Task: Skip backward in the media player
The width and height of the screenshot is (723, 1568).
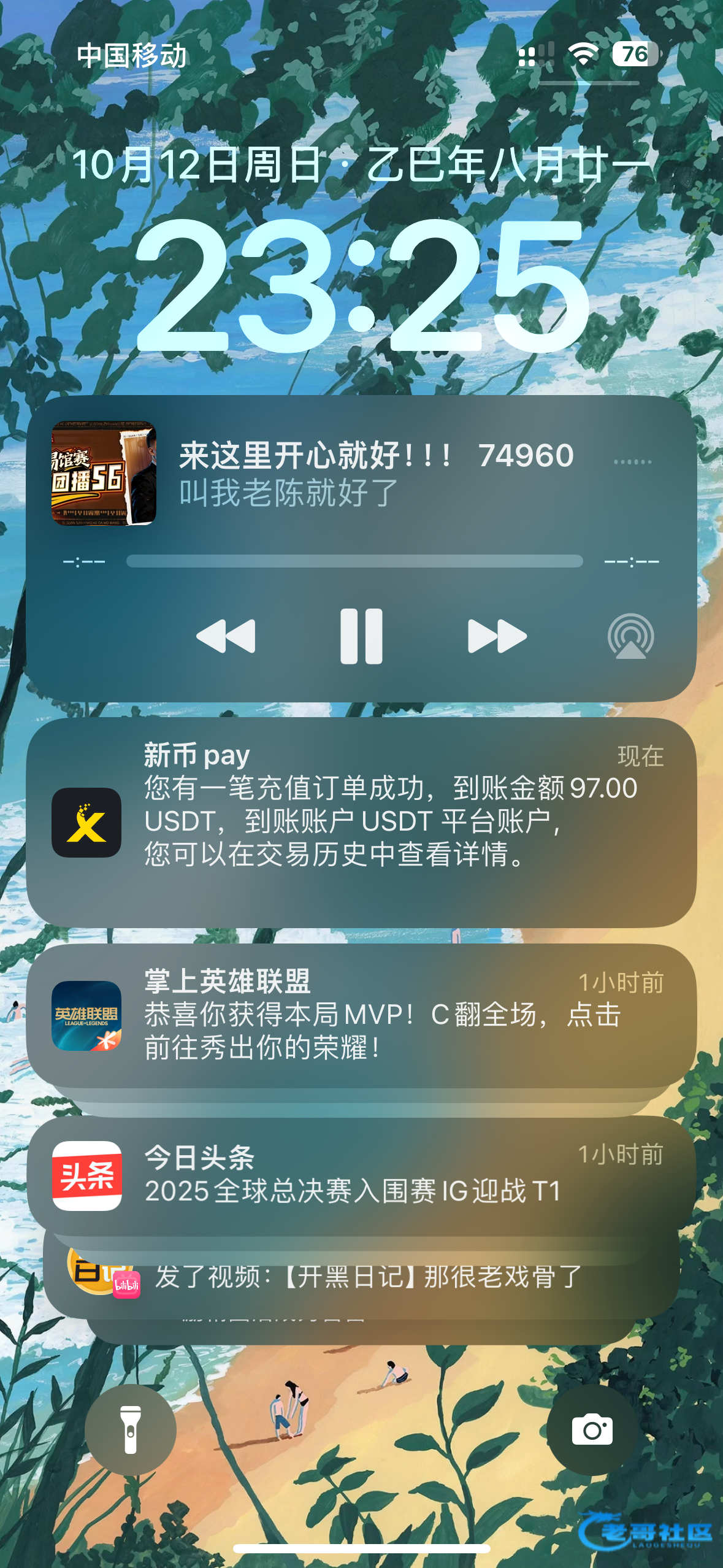Action: coord(226,636)
